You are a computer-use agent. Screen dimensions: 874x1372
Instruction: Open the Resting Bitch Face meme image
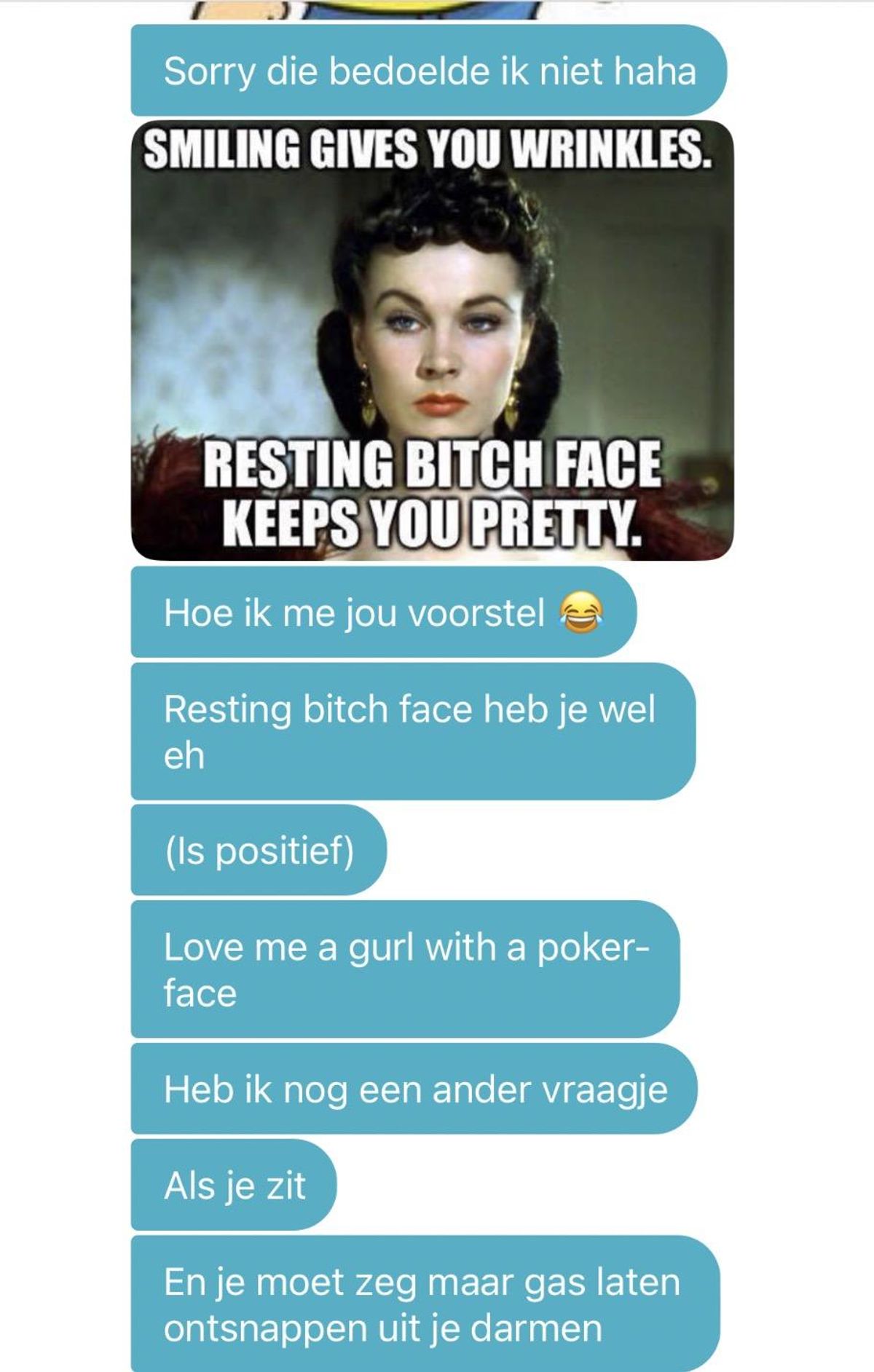coord(432,340)
